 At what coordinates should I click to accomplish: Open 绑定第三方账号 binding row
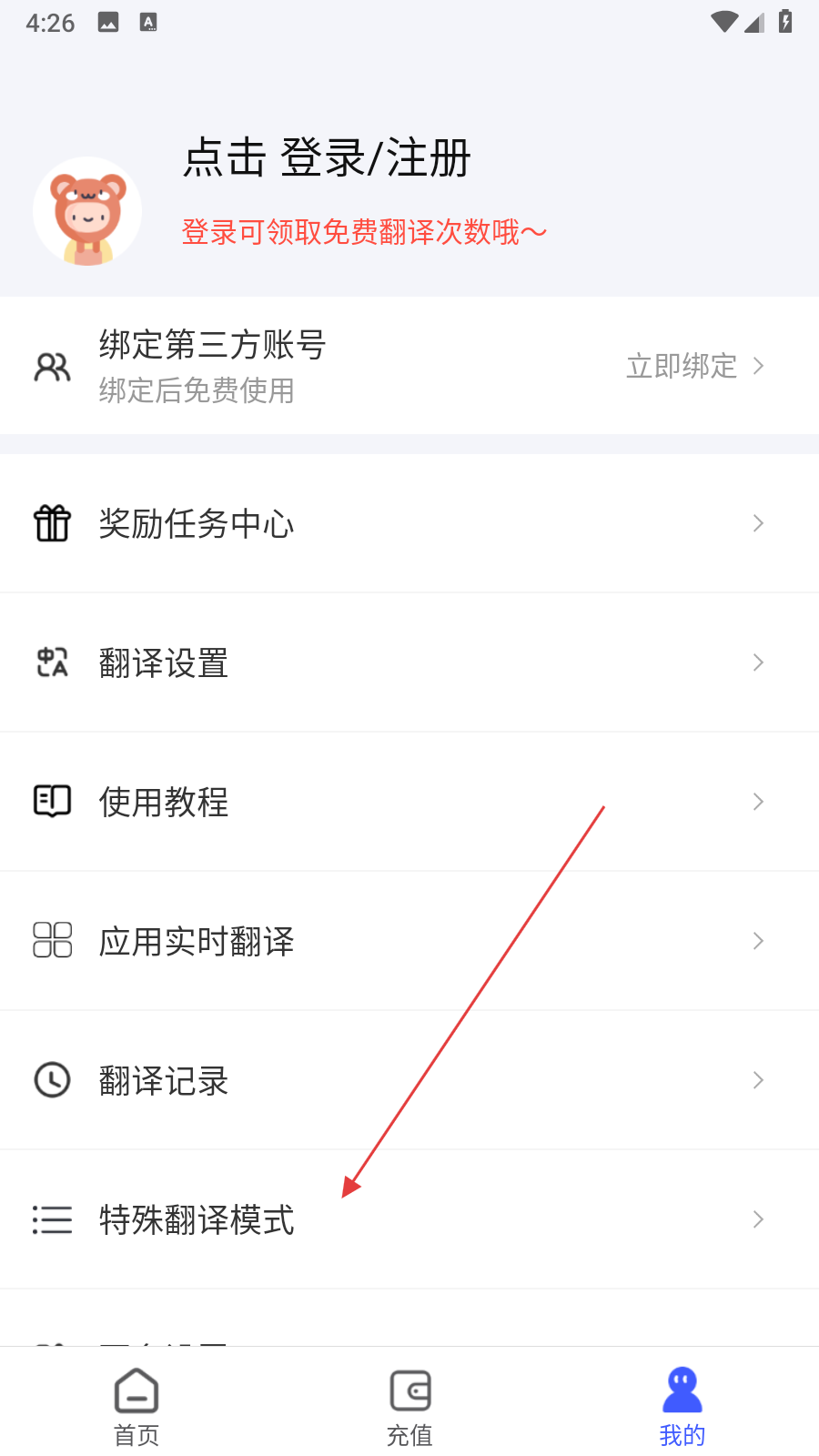pos(409,366)
